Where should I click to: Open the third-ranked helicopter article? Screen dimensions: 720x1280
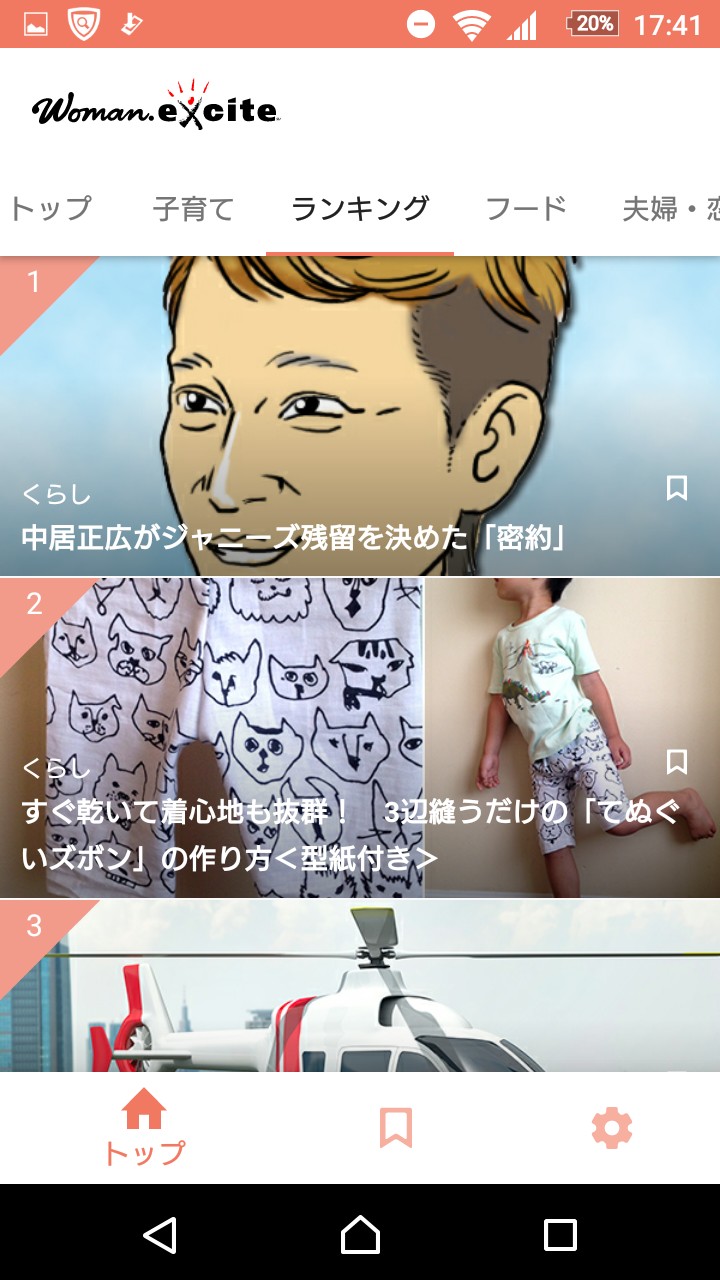(x=360, y=990)
